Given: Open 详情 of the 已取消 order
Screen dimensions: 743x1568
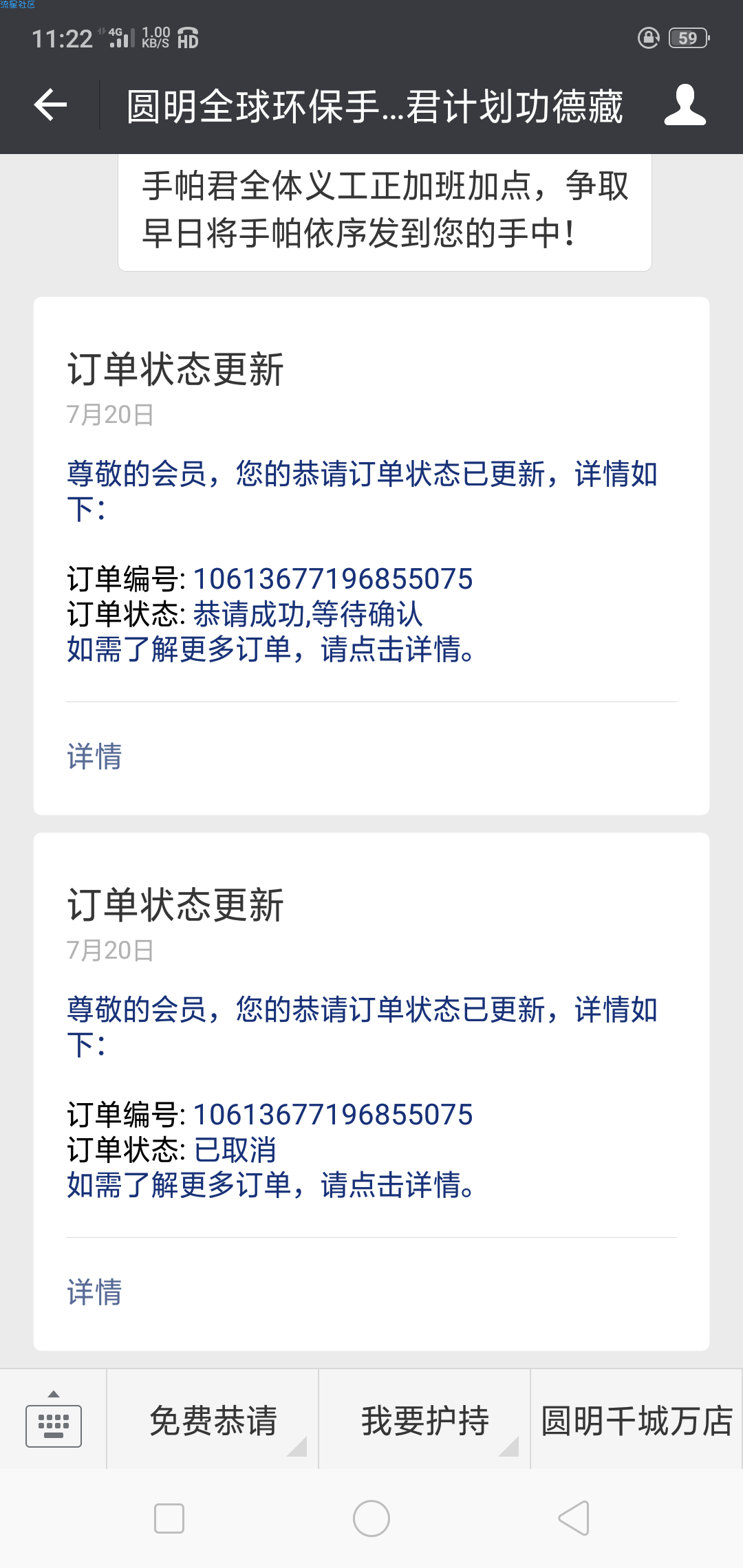Looking at the screenshot, I should click(94, 1292).
